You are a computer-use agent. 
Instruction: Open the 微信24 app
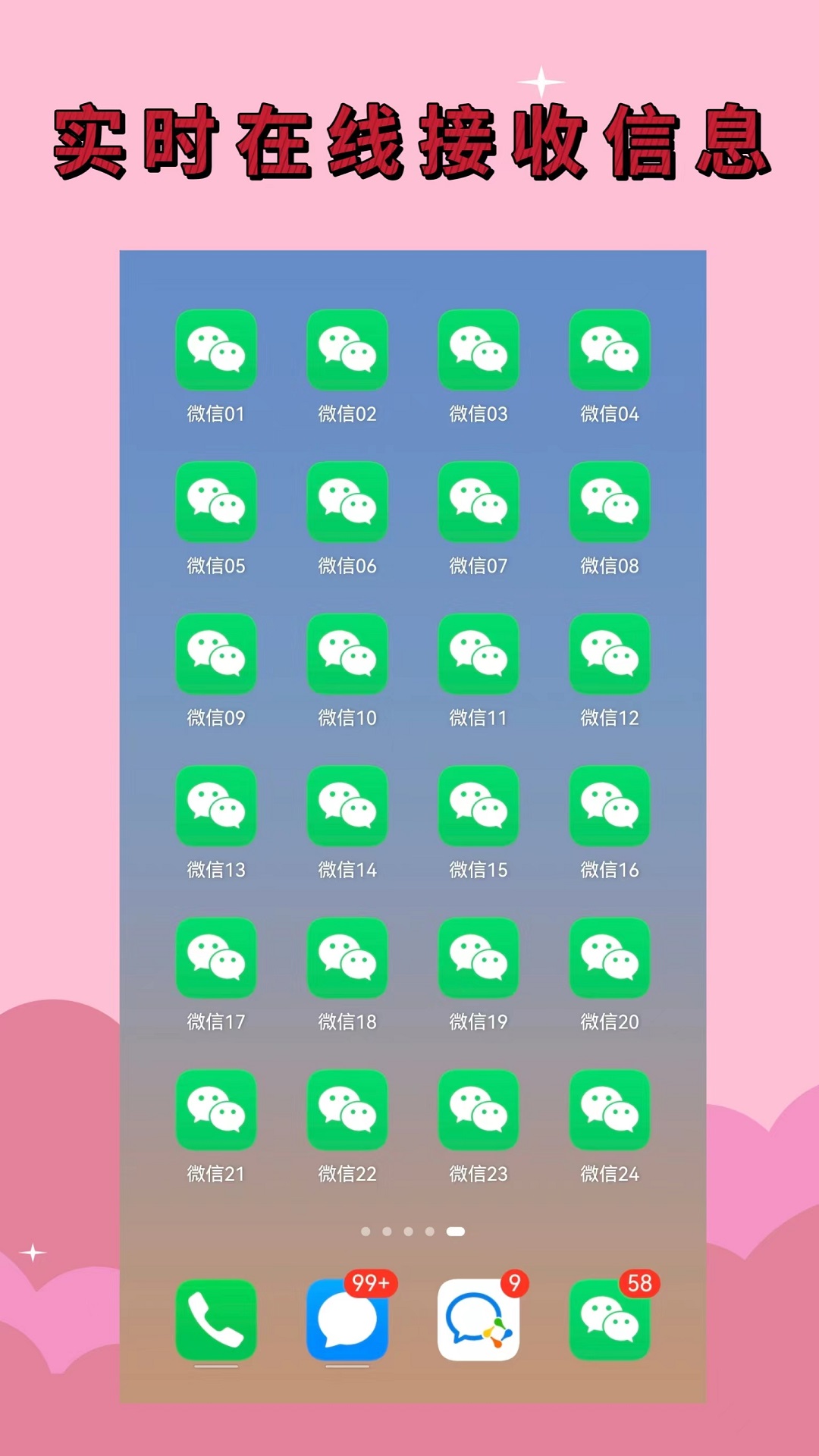[x=610, y=1109]
